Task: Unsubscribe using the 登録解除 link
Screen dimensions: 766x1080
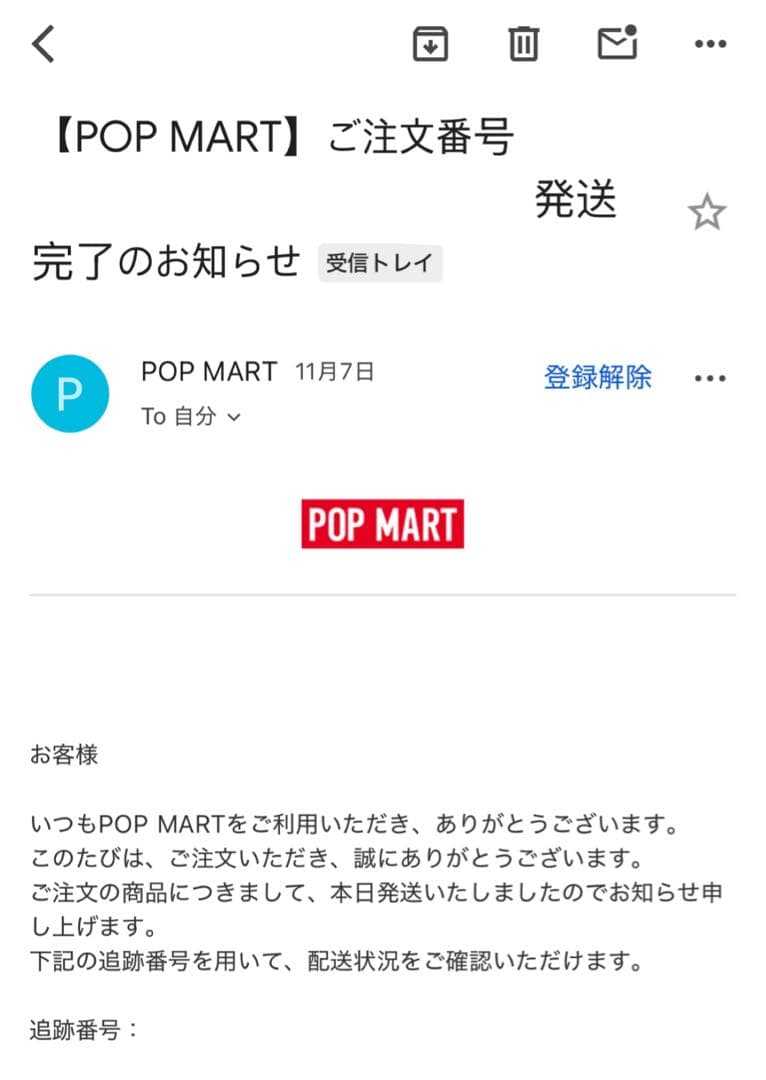Action: 597,378
